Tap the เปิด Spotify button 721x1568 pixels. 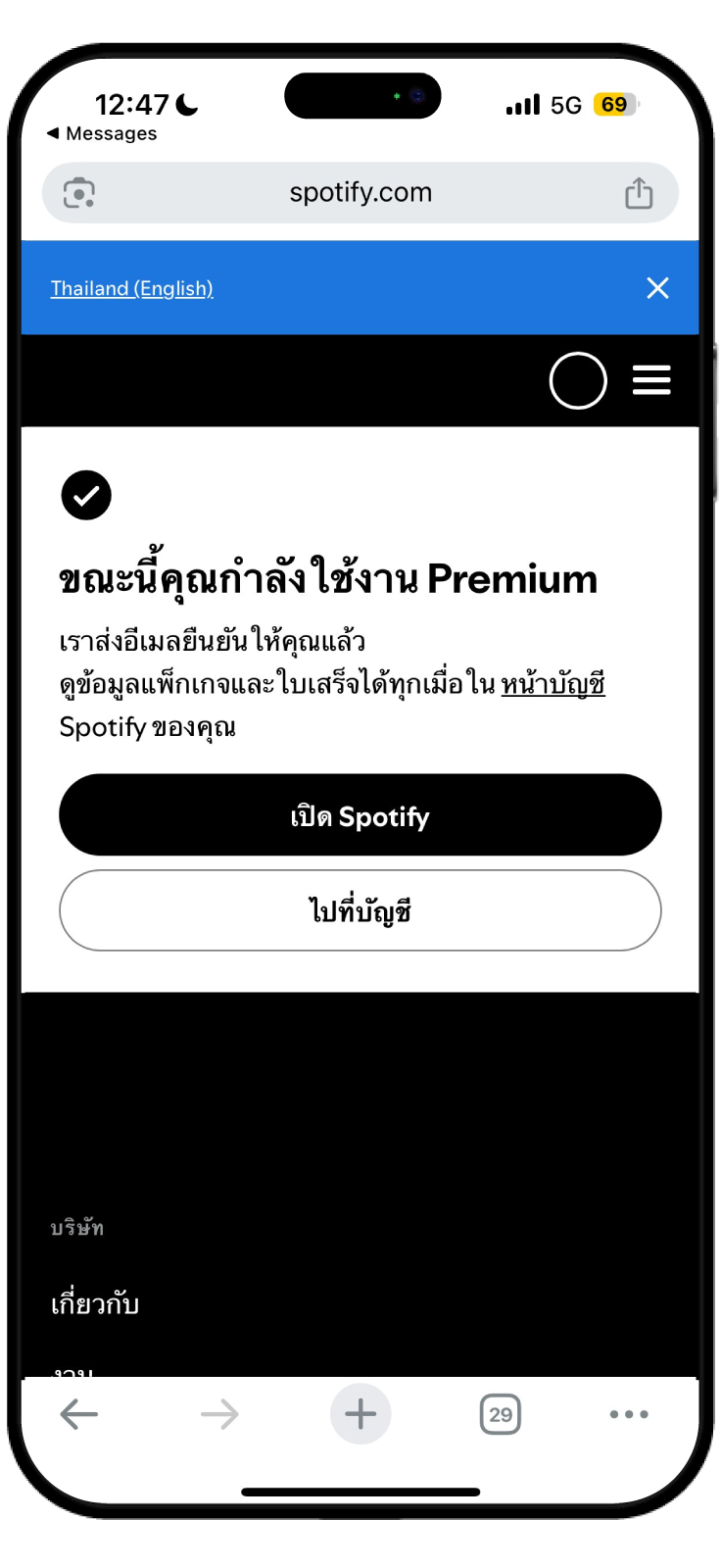point(360,815)
